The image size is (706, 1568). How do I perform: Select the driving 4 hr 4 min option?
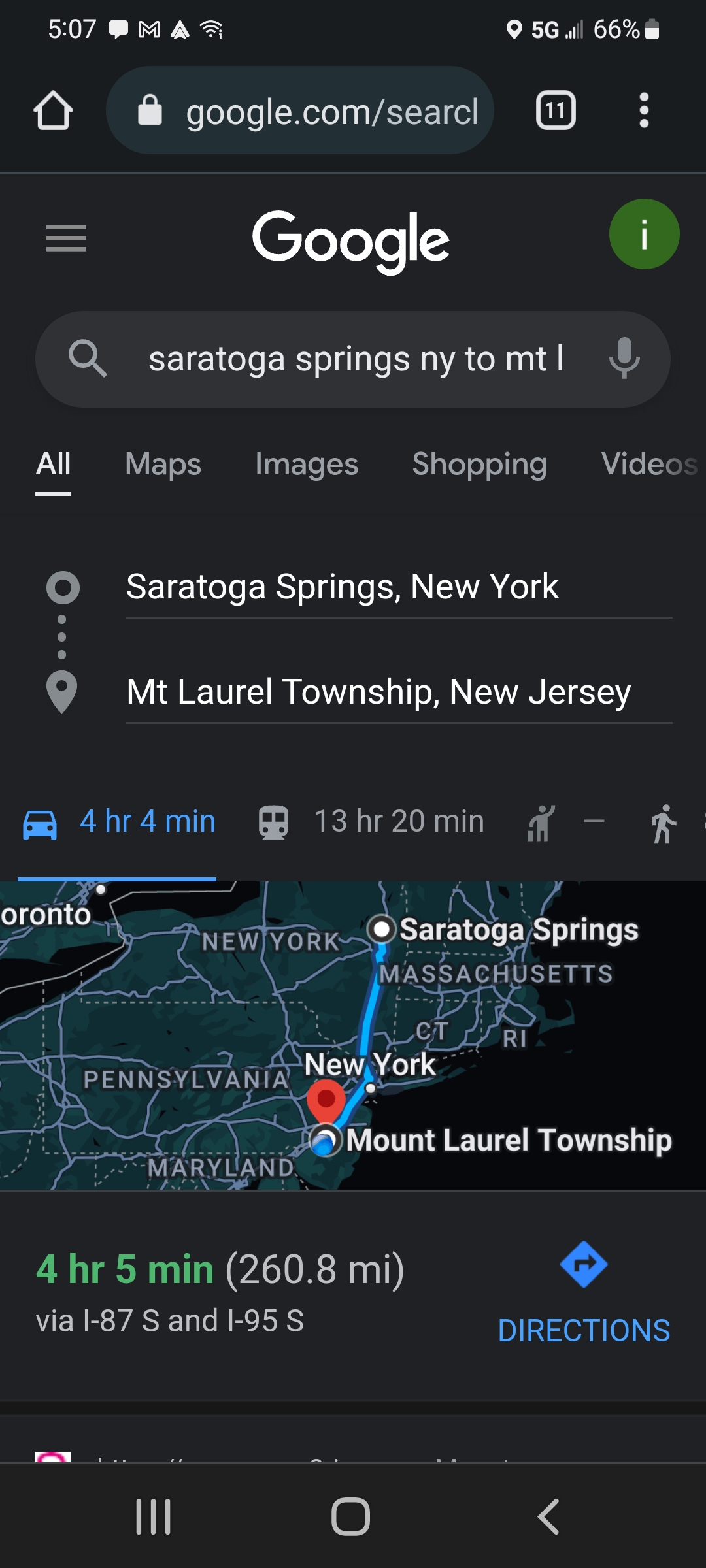click(x=119, y=822)
